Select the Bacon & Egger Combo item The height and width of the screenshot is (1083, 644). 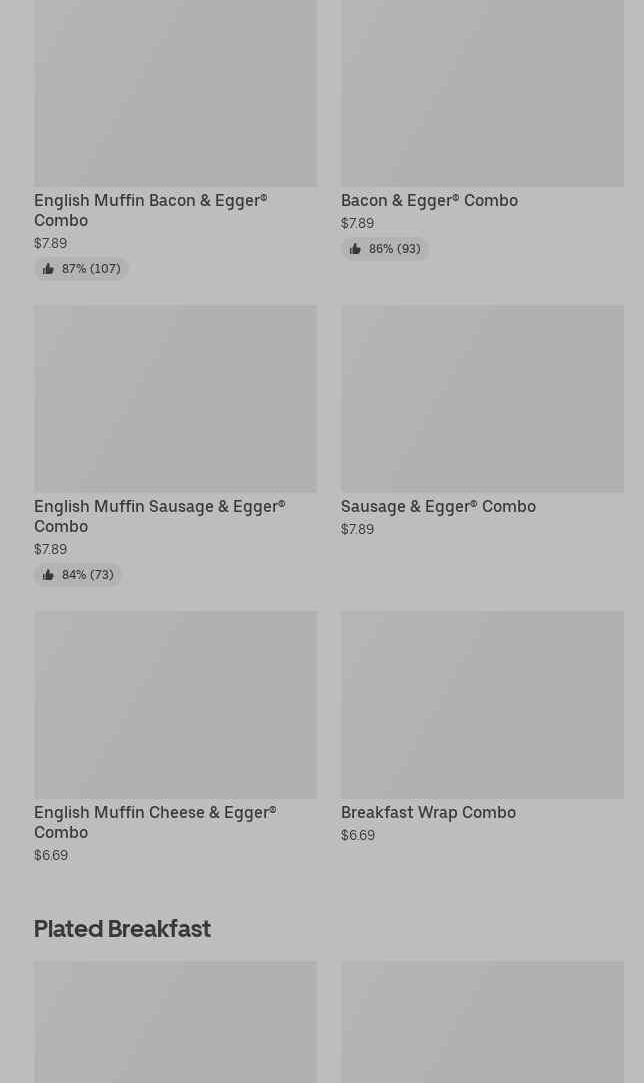tap(429, 200)
